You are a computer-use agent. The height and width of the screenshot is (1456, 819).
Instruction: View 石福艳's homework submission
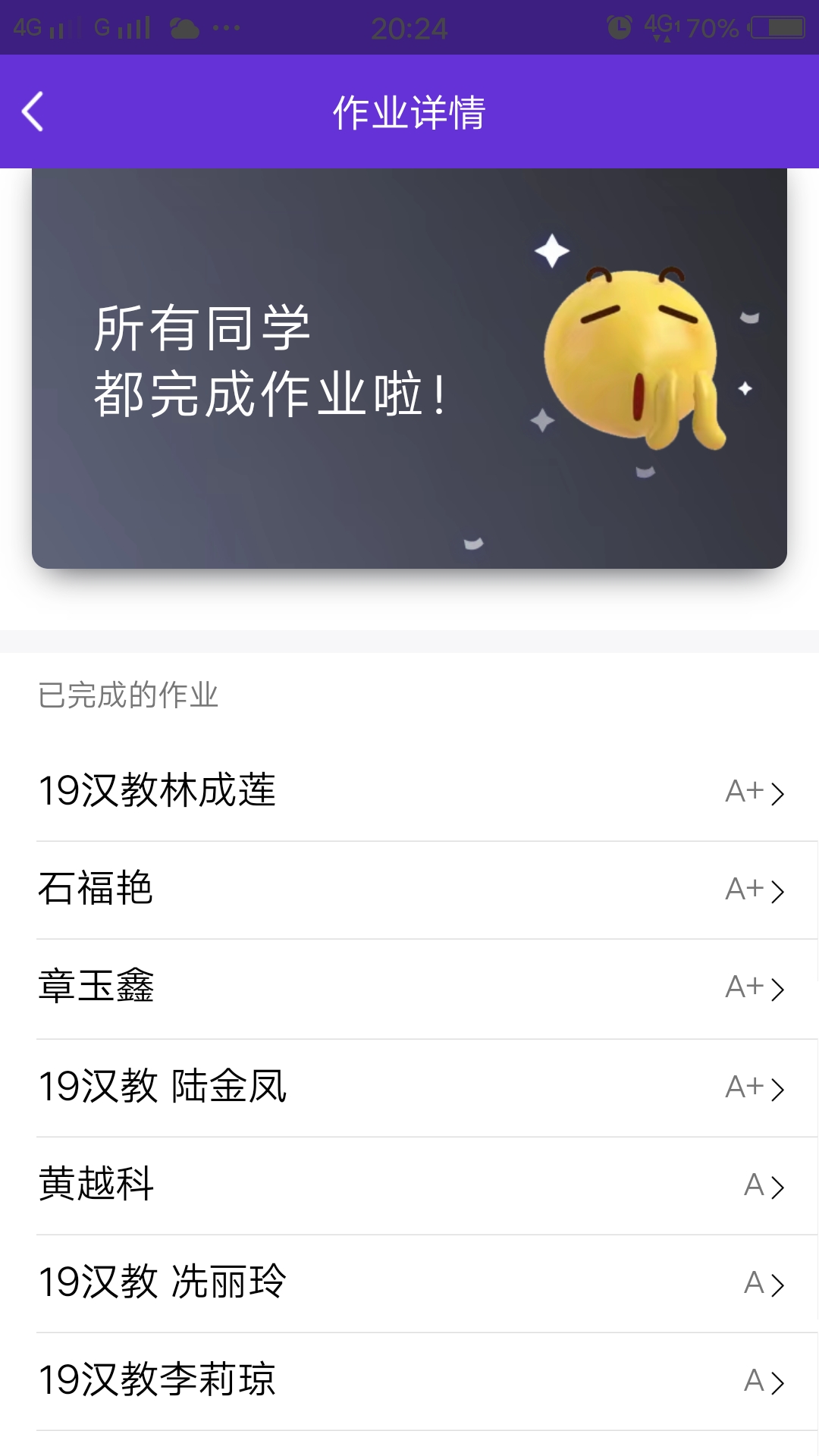409,889
